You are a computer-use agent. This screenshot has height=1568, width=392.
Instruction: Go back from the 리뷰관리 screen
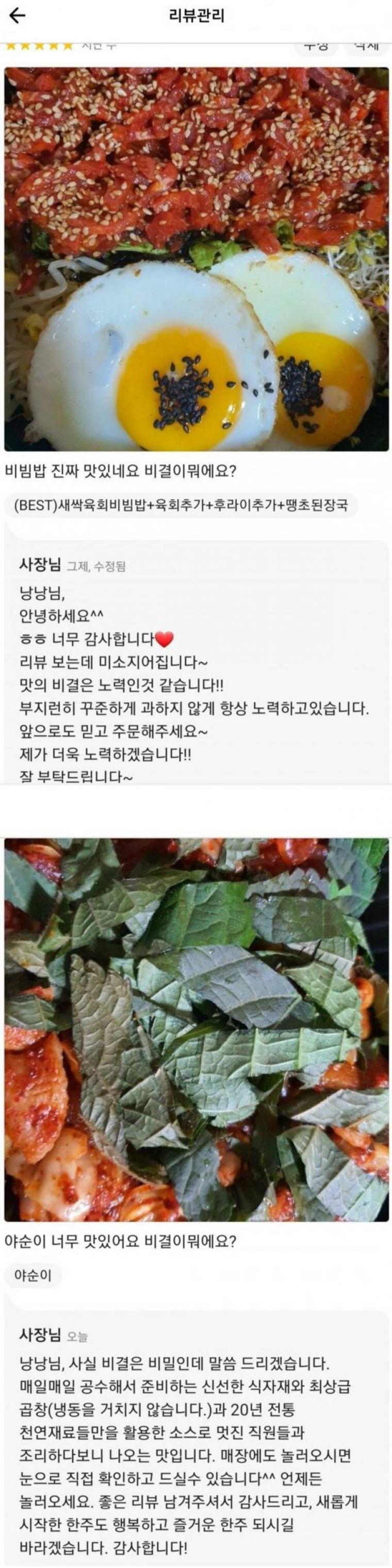(x=18, y=16)
